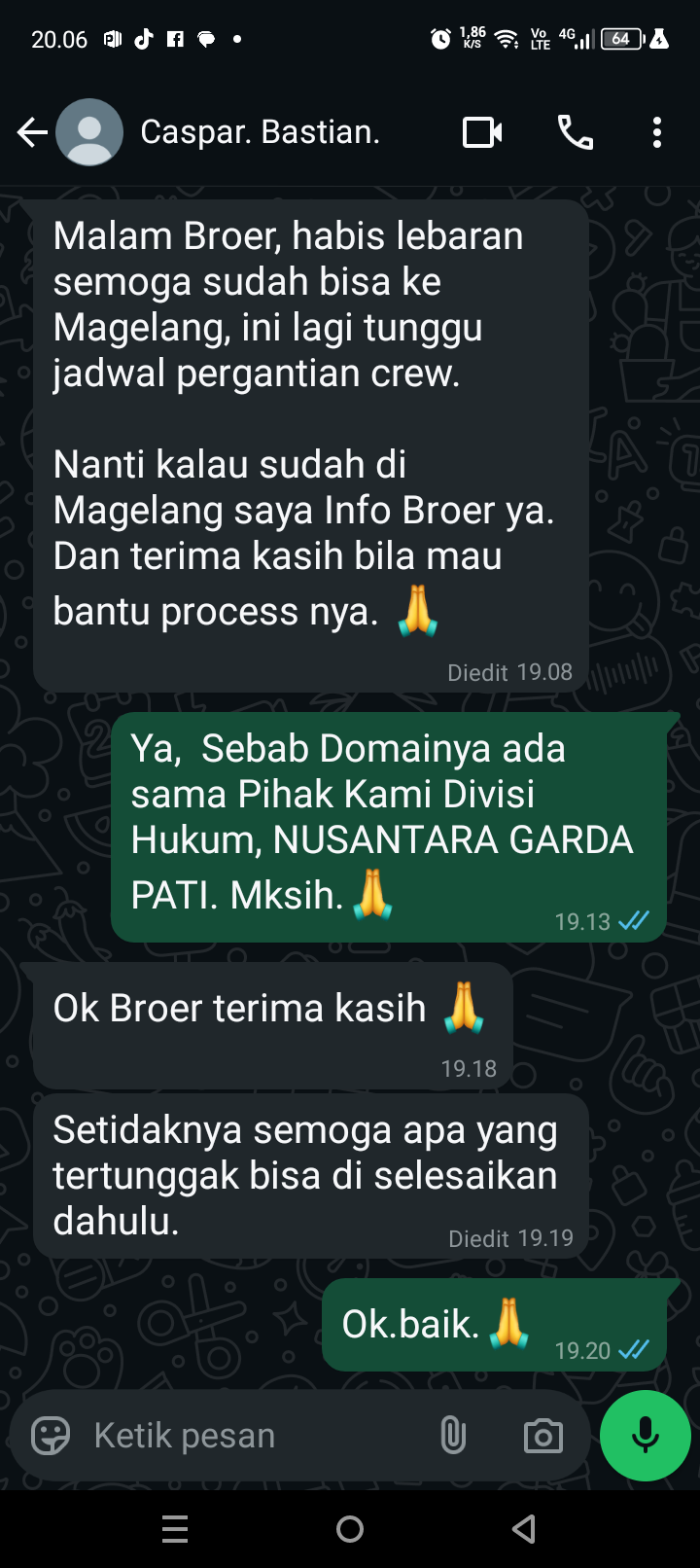
Task: Open Caspar. Bastian. contact info
Action: 260,131
